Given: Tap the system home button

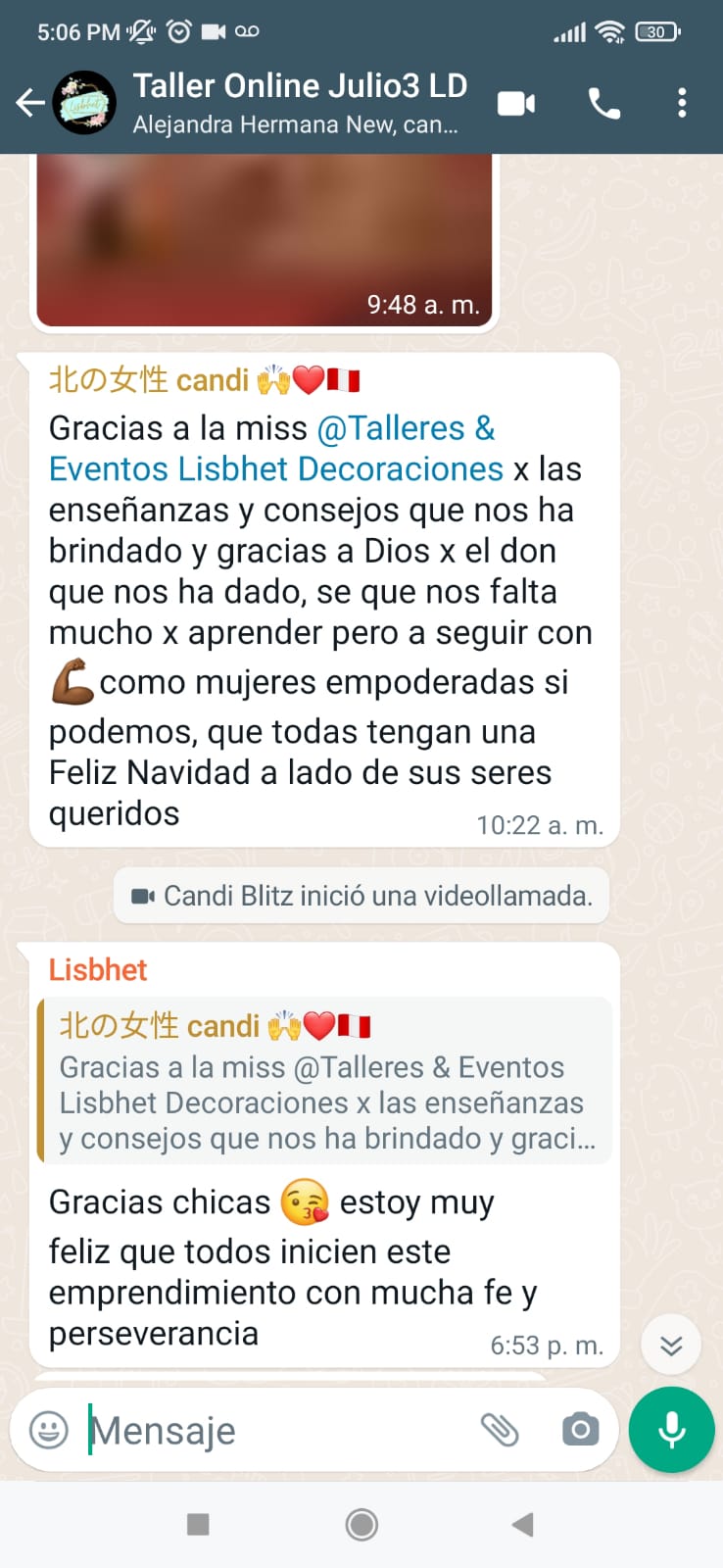Looking at the screenshot, I should click(x=361, y=1524).
